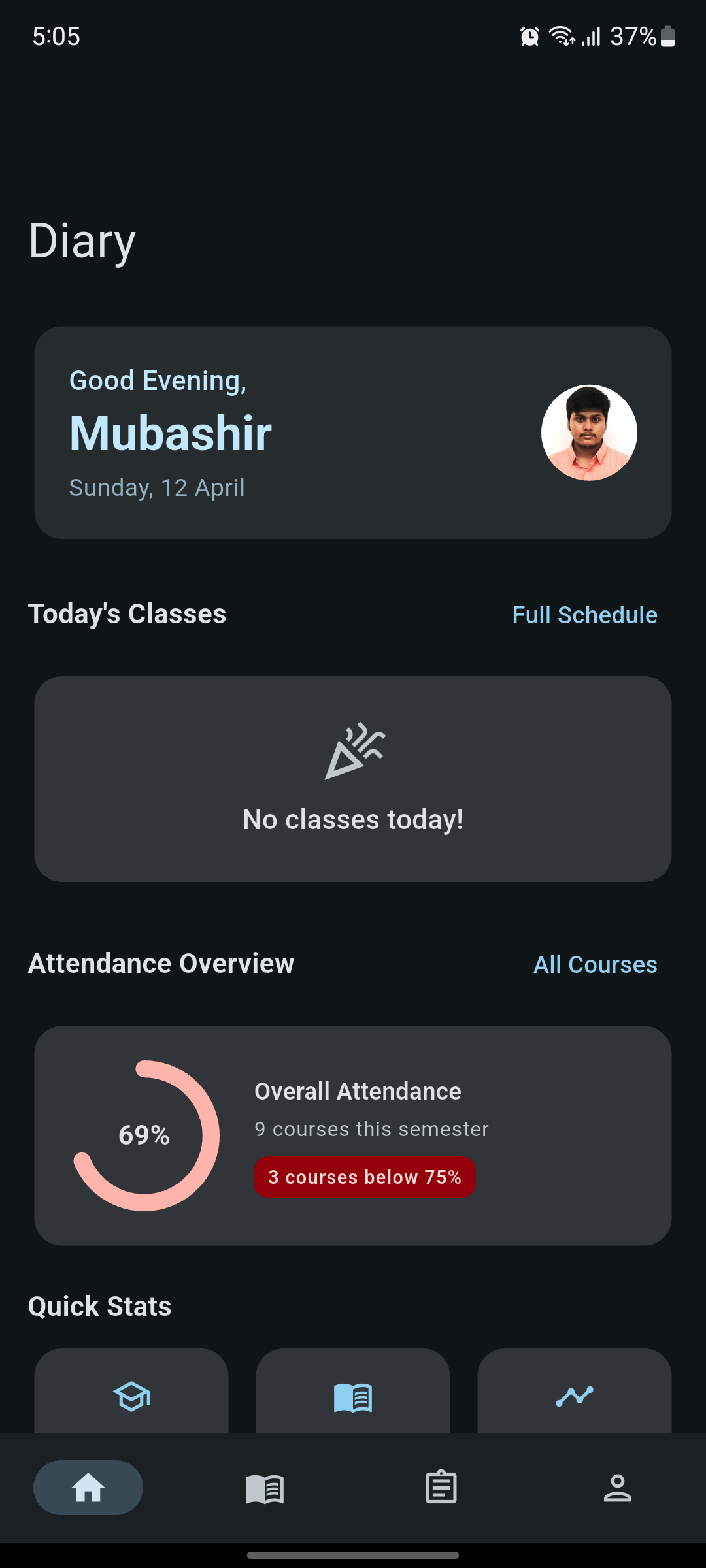Switch to the Diary book tab

(x=264, y=1488)
